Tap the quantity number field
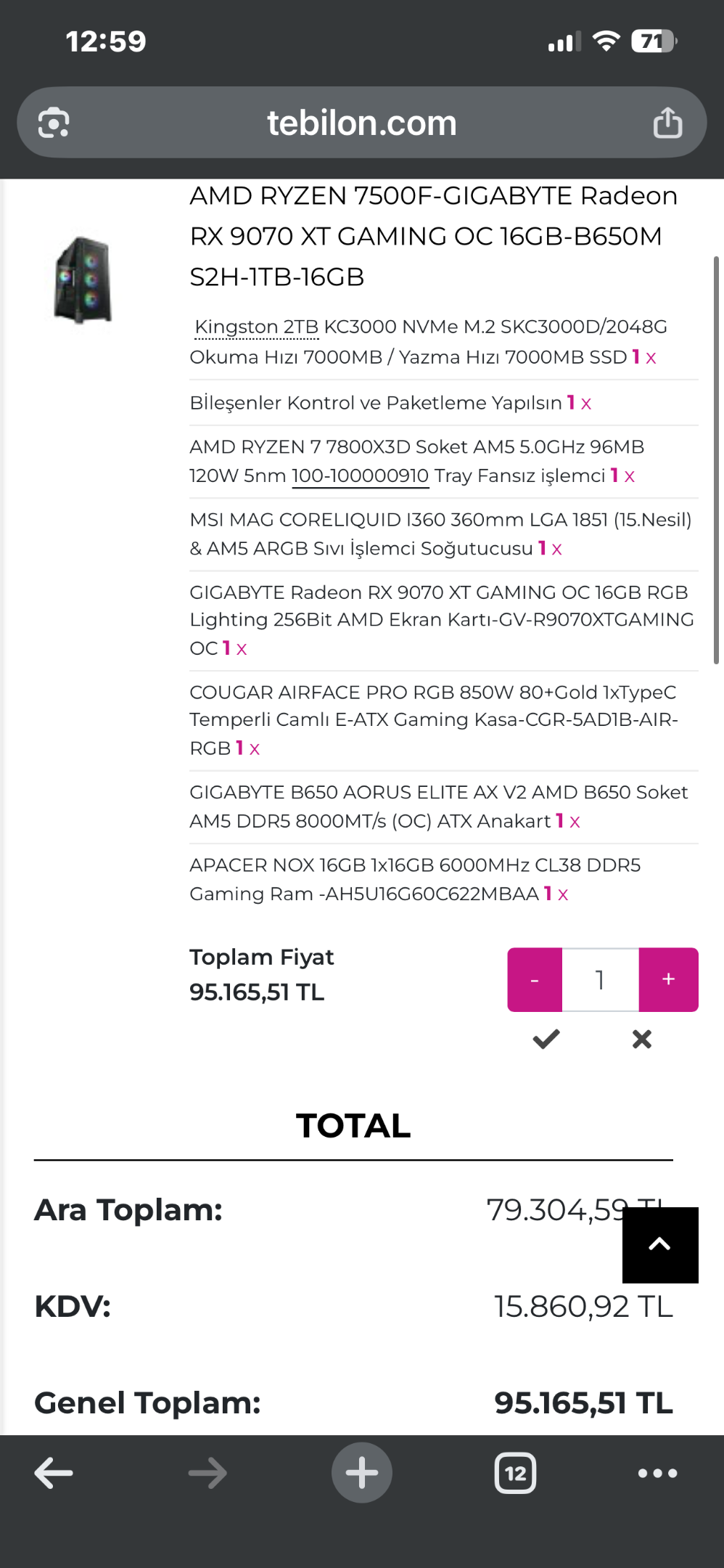The height and width of the screenshot is (1568, 724). pos(601,979)
